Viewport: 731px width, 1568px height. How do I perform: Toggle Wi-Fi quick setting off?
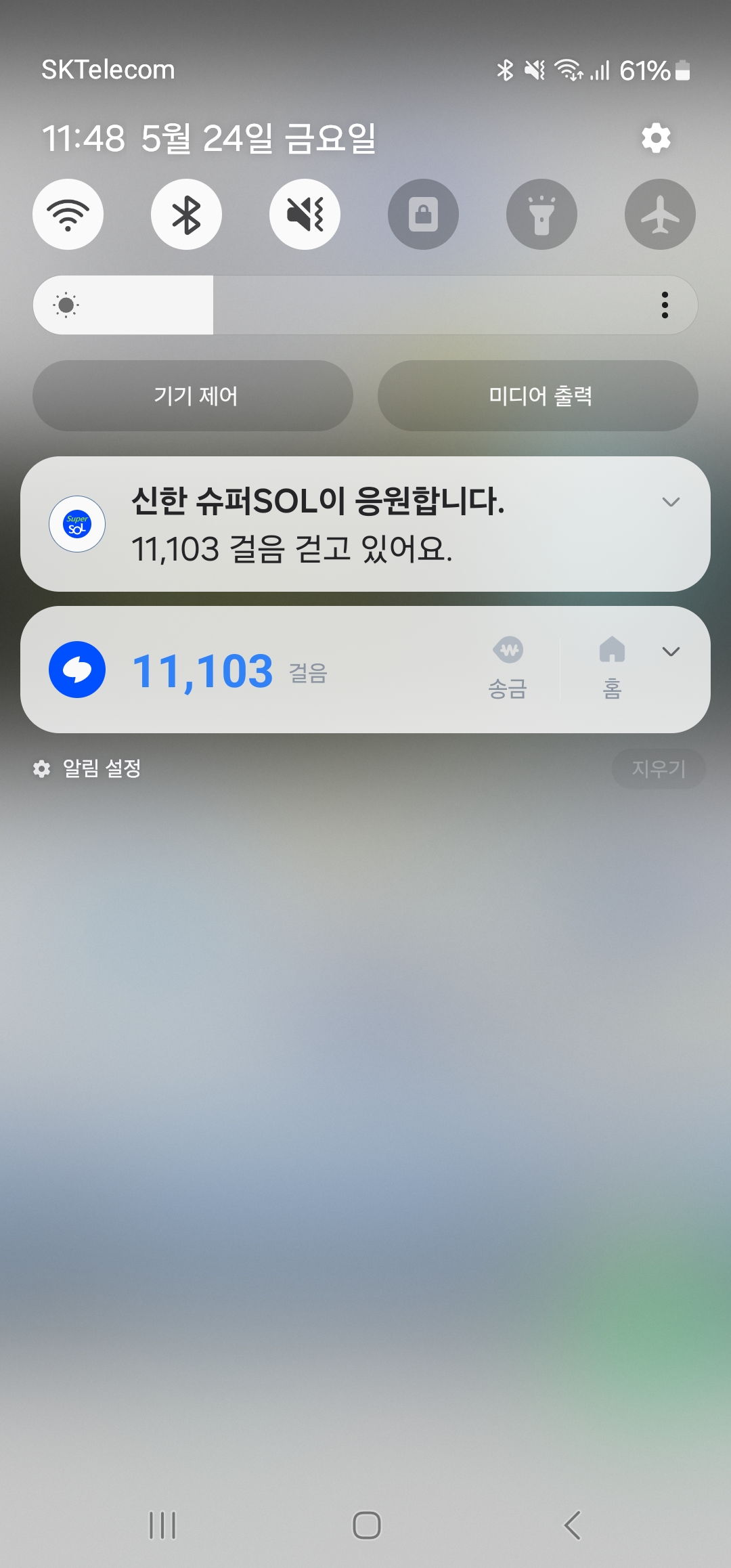click(x=68, y=215)
